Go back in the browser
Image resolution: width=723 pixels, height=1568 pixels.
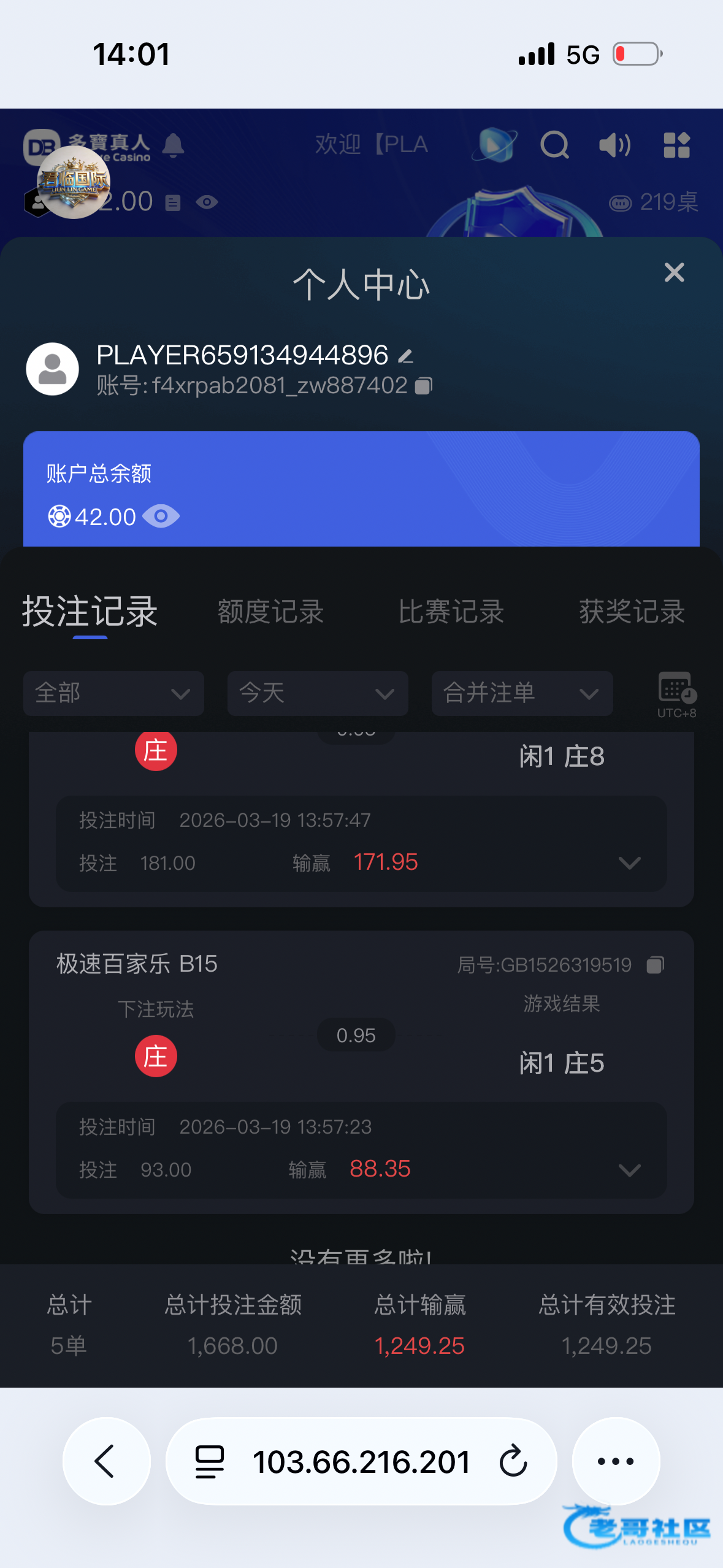[106, 1461]
